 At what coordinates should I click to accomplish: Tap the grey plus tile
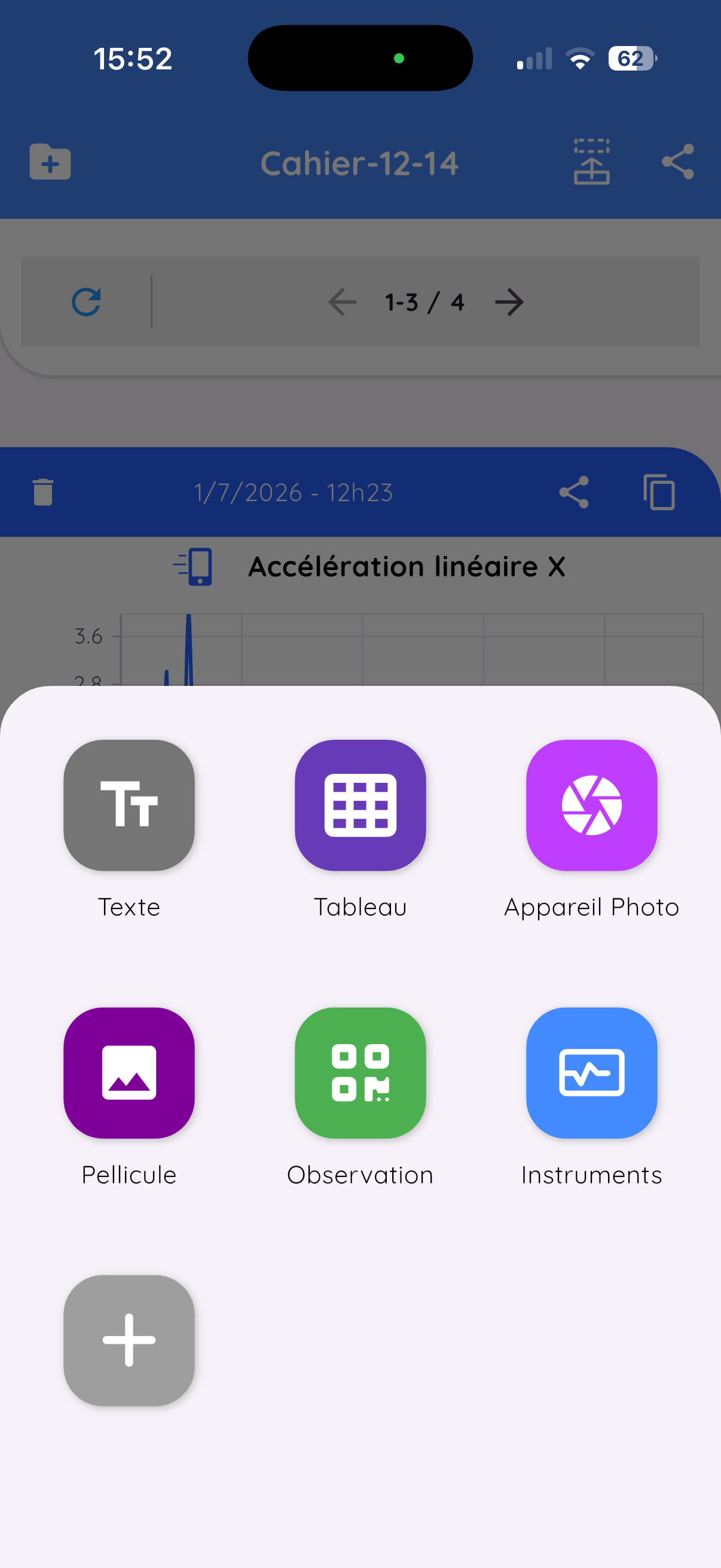coord(129,1340)
